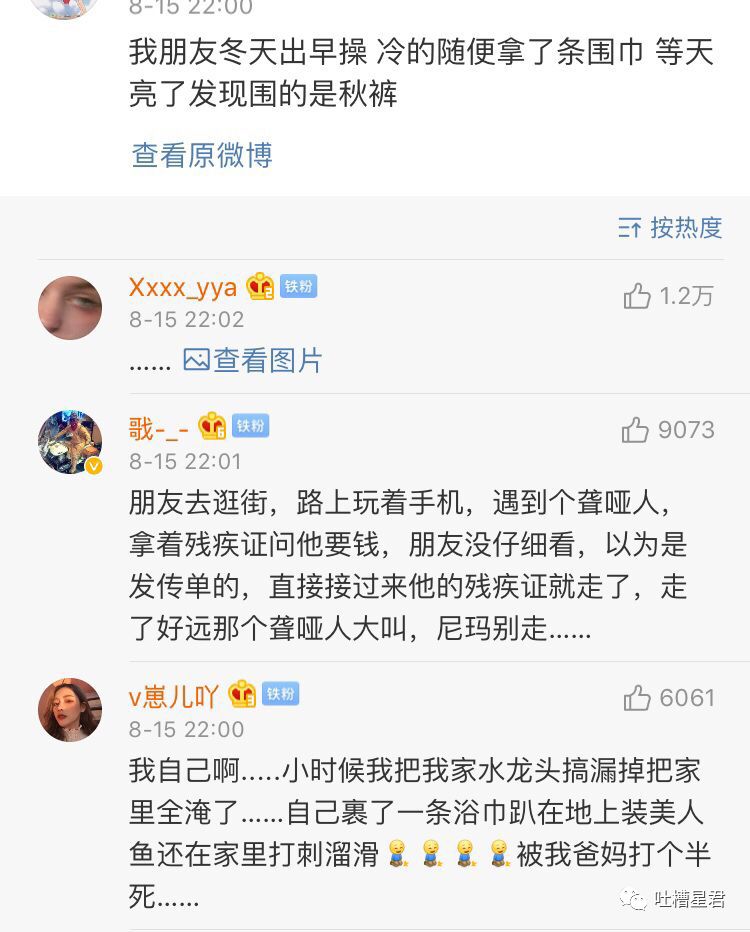Like the comment with 9073 likes

click(x=636, y=430)
